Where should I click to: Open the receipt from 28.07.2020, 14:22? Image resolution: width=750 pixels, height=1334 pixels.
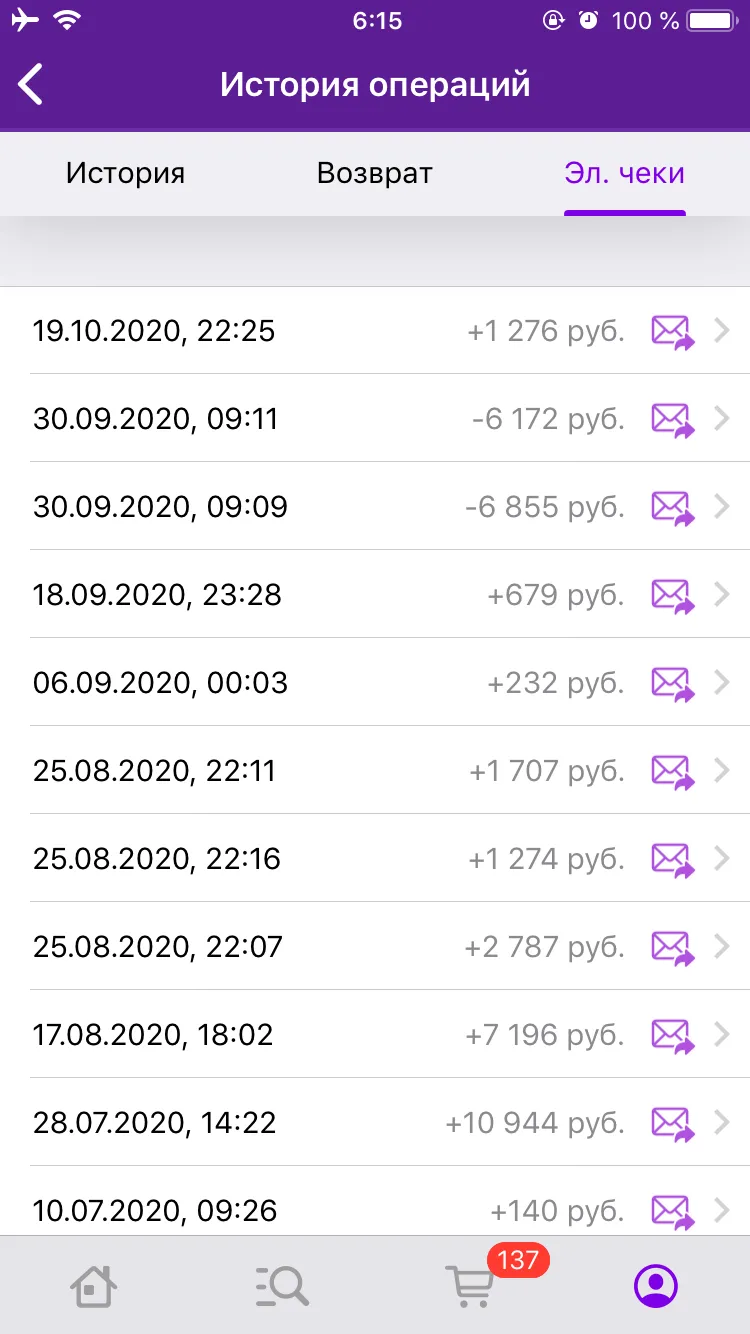tap(375, 1123)
